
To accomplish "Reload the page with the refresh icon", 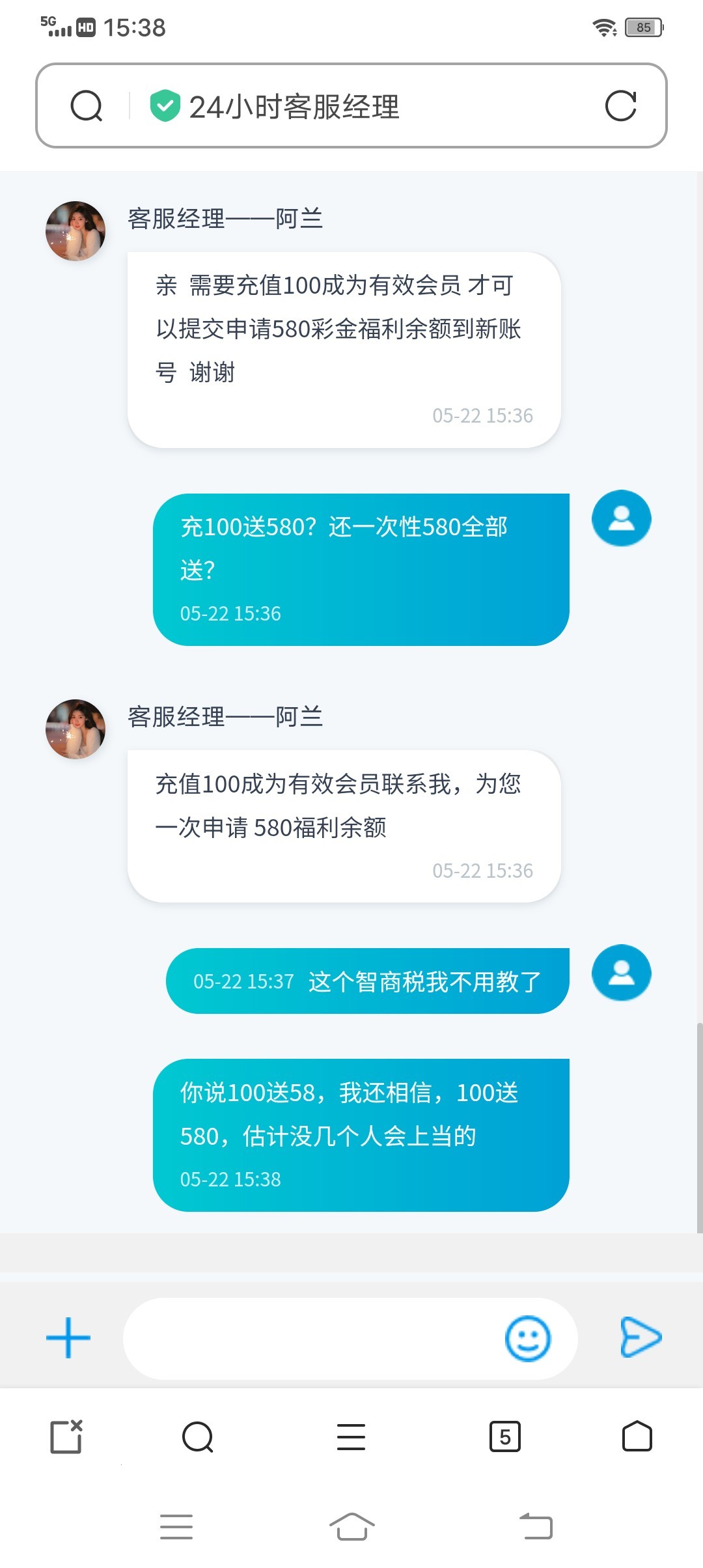I will (620, 106).
